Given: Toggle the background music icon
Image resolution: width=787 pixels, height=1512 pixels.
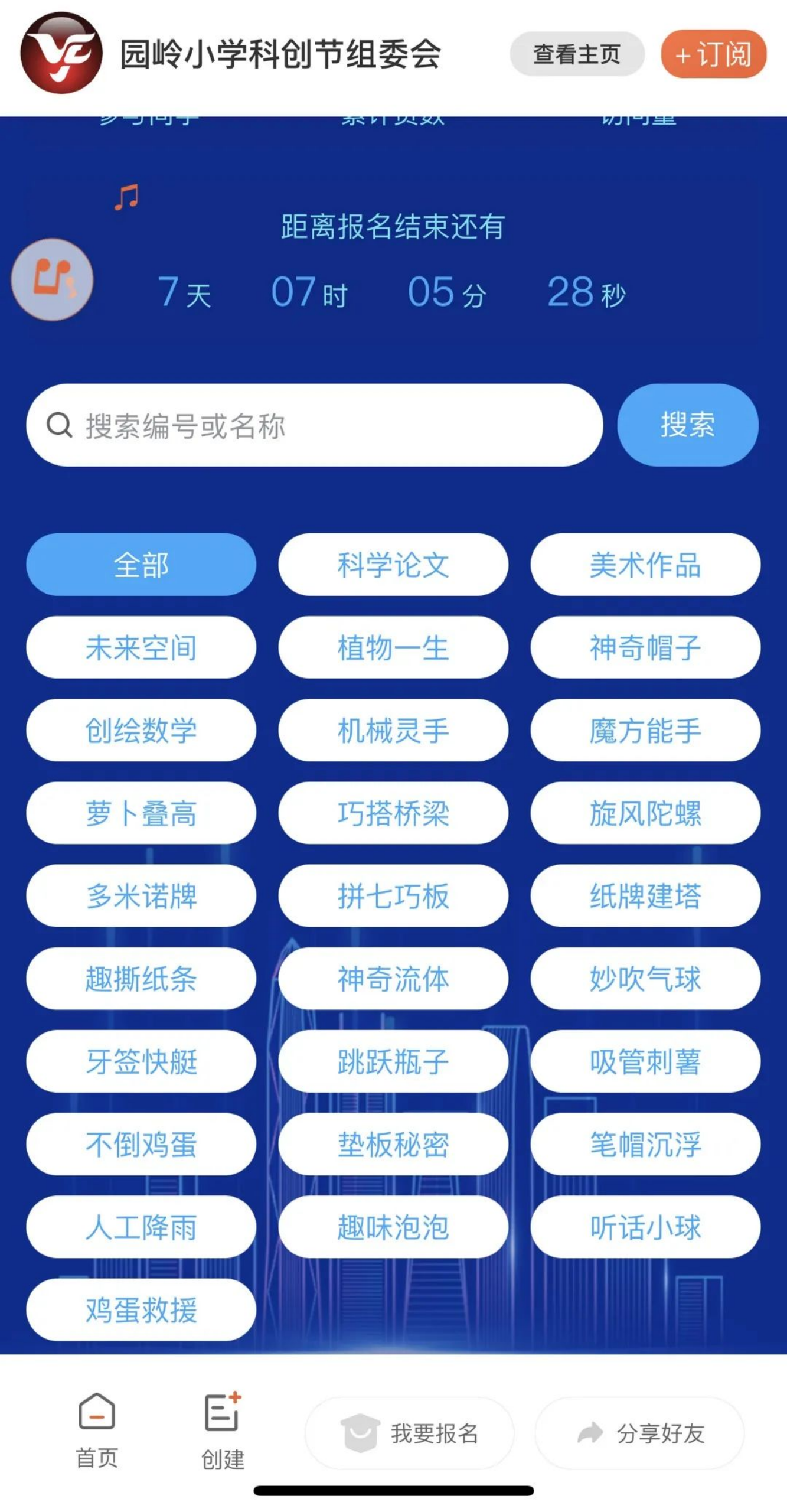Looking at the screenshot, I should [x=52, y=279].
